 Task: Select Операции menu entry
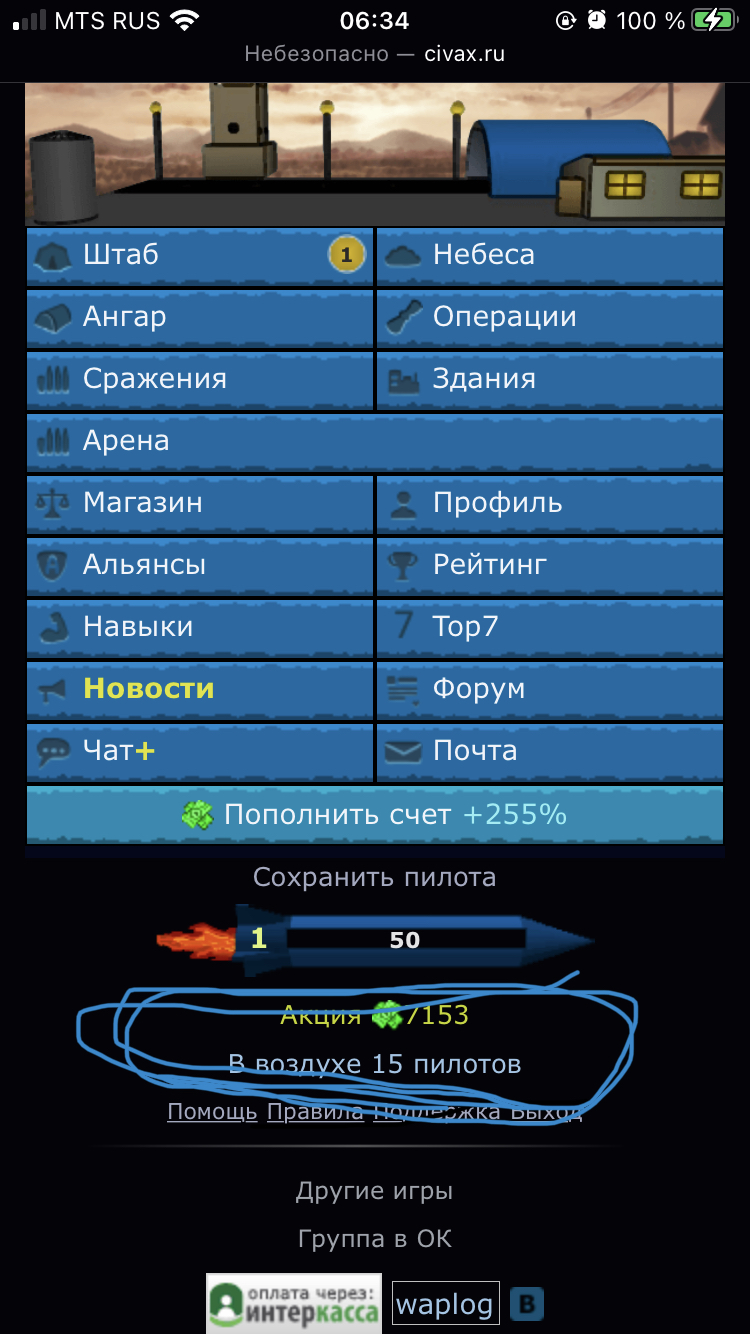tap(549, 317)
